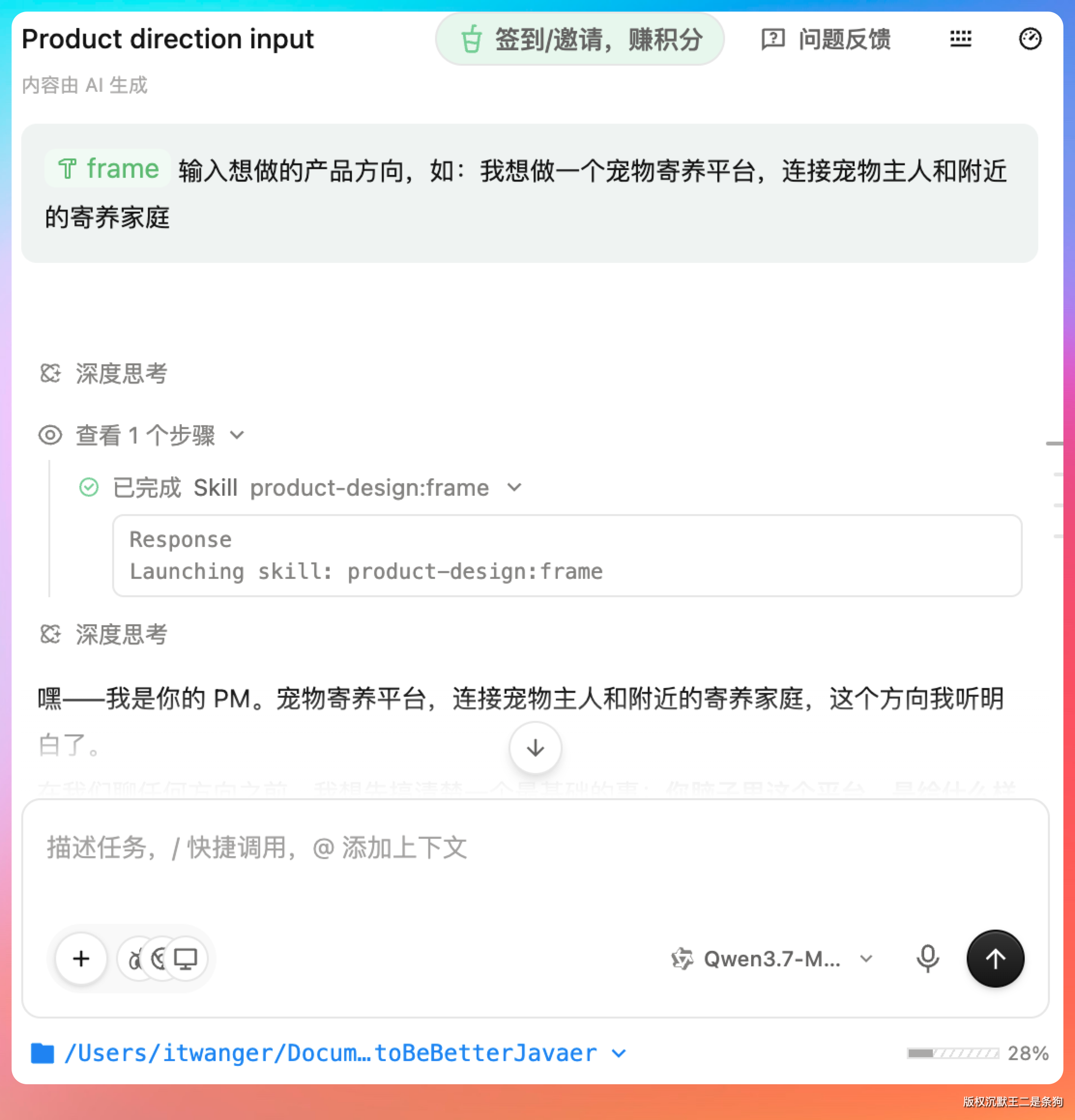This screenshot has width=1075, height=1120.
Task: Start voice input with the microphone
Action: click(927, 958)
